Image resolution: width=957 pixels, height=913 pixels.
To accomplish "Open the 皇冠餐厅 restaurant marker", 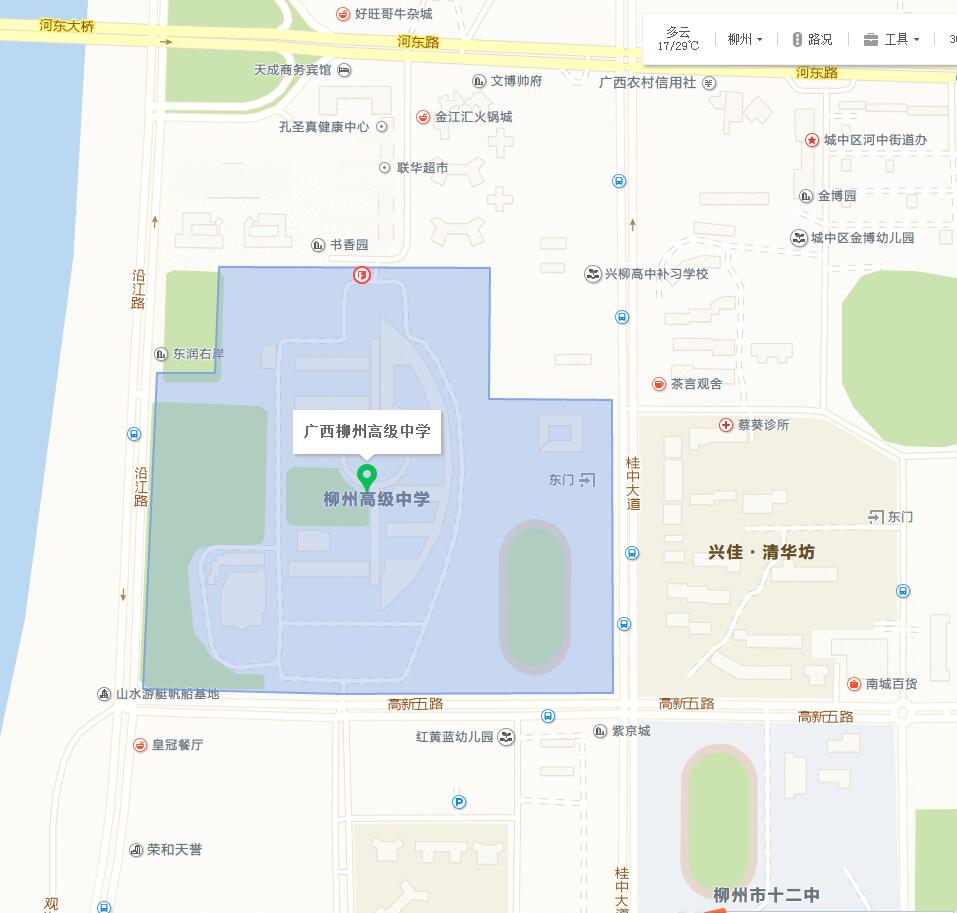I will [140, 745].
